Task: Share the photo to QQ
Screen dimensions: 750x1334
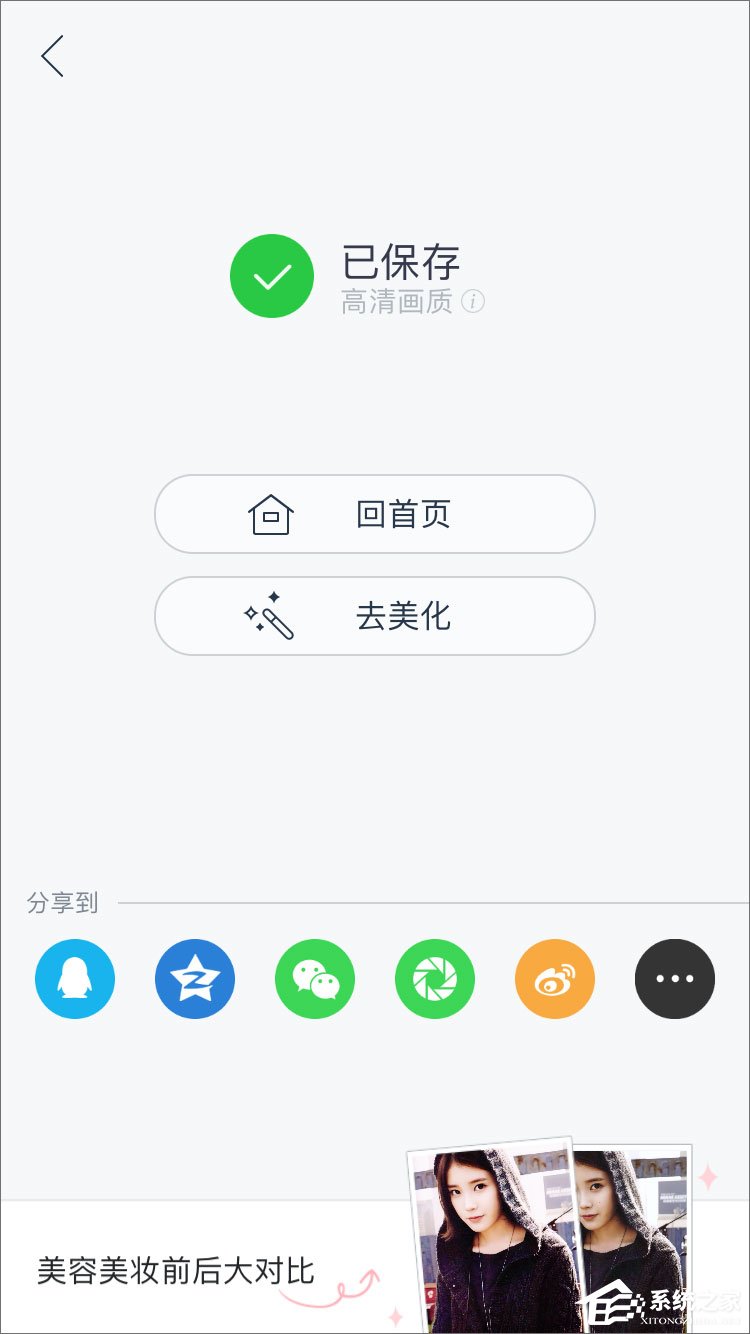Action: (x=75, y=979)
